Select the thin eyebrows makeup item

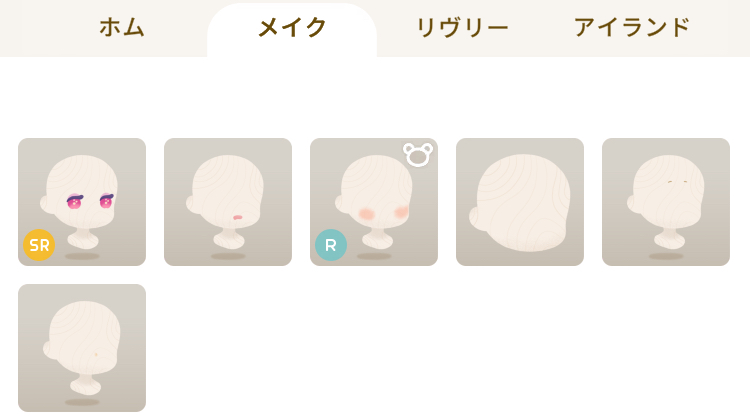point(666,202)
